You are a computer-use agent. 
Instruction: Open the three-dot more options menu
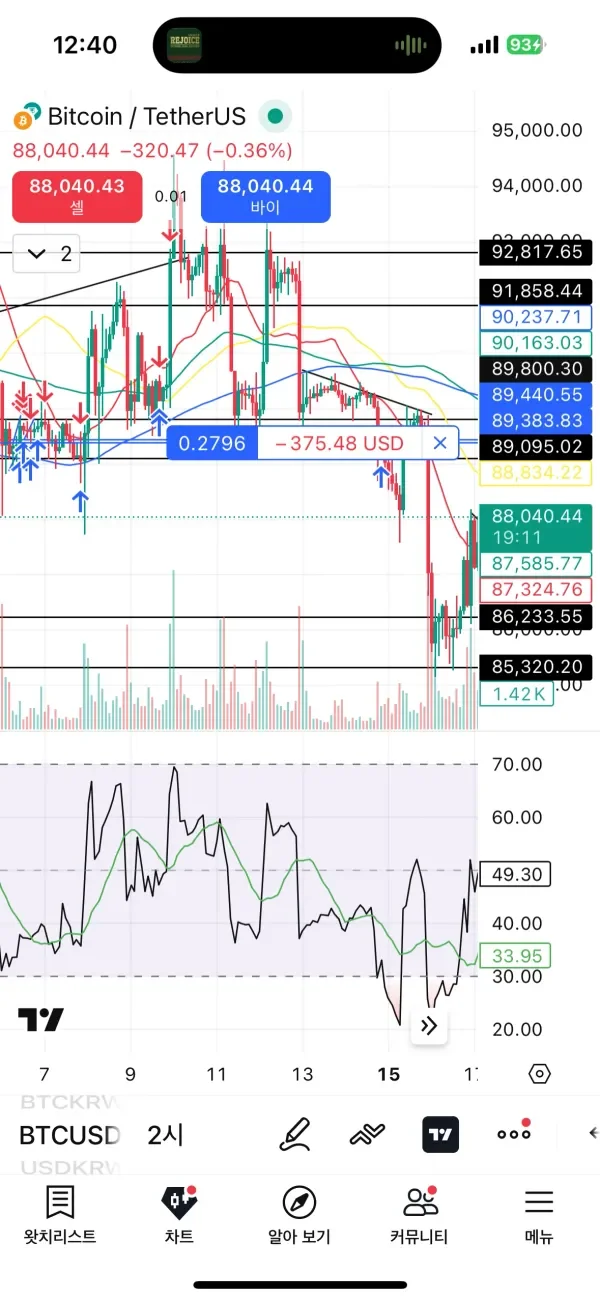pyautogui.click(x=514, y=1134)
